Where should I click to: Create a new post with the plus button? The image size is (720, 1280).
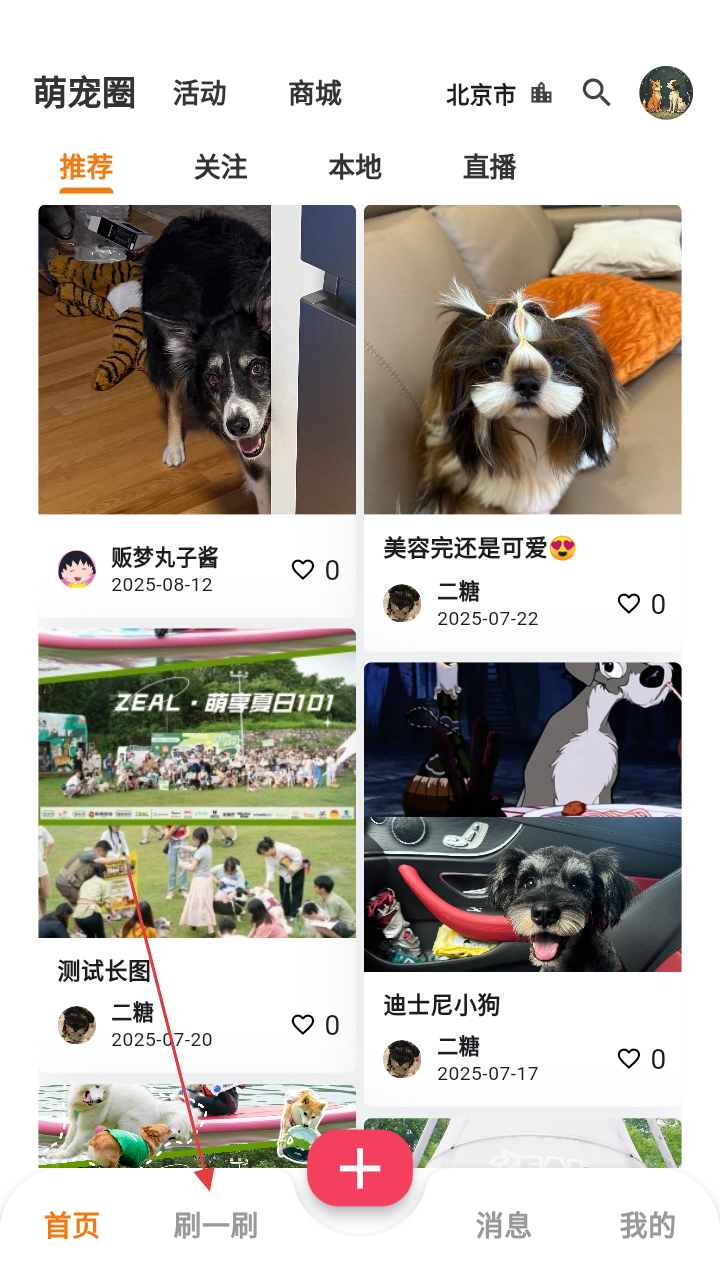pos(360,1168)
